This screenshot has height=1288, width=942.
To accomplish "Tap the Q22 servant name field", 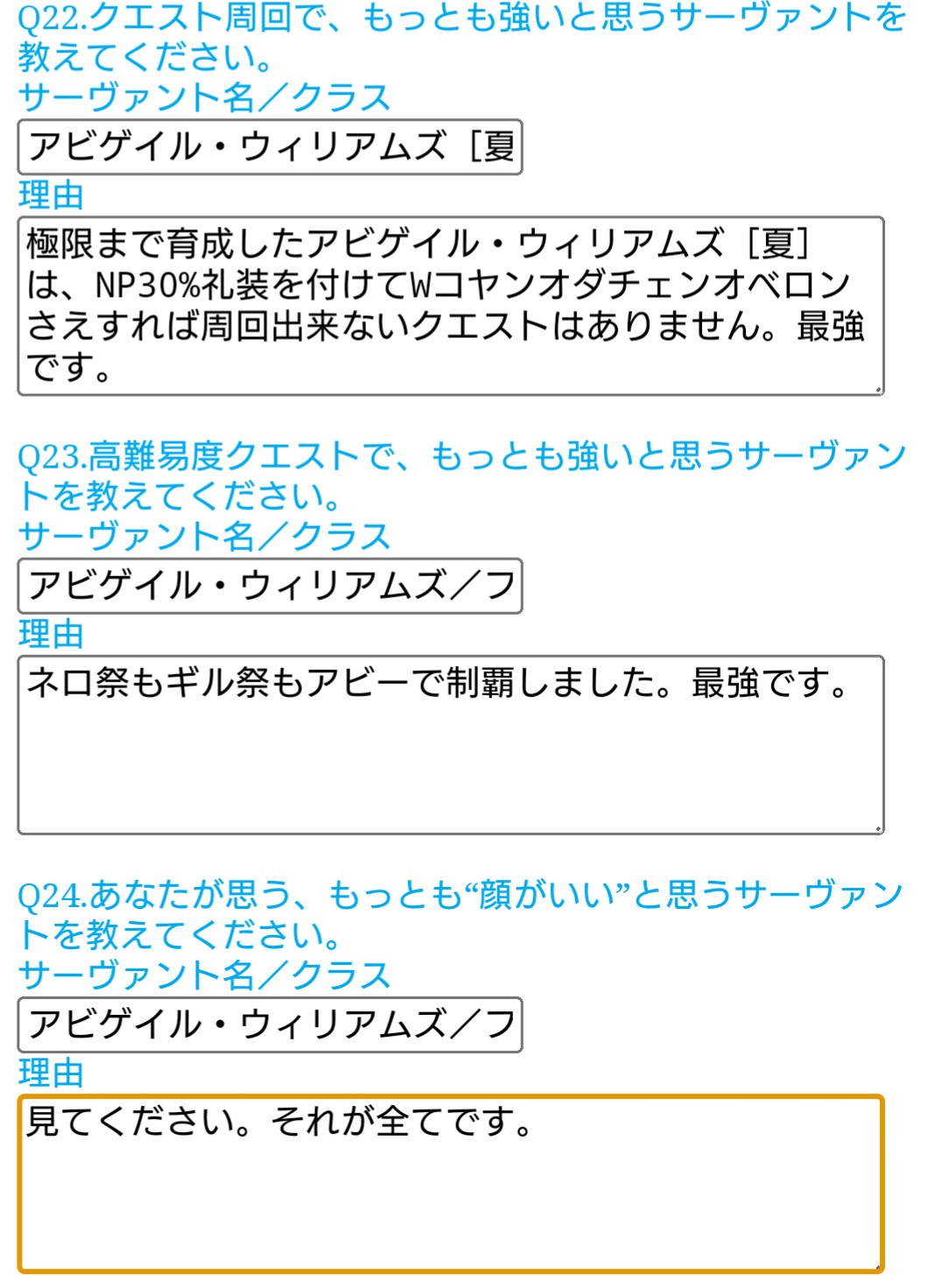I will coord(270,147).
